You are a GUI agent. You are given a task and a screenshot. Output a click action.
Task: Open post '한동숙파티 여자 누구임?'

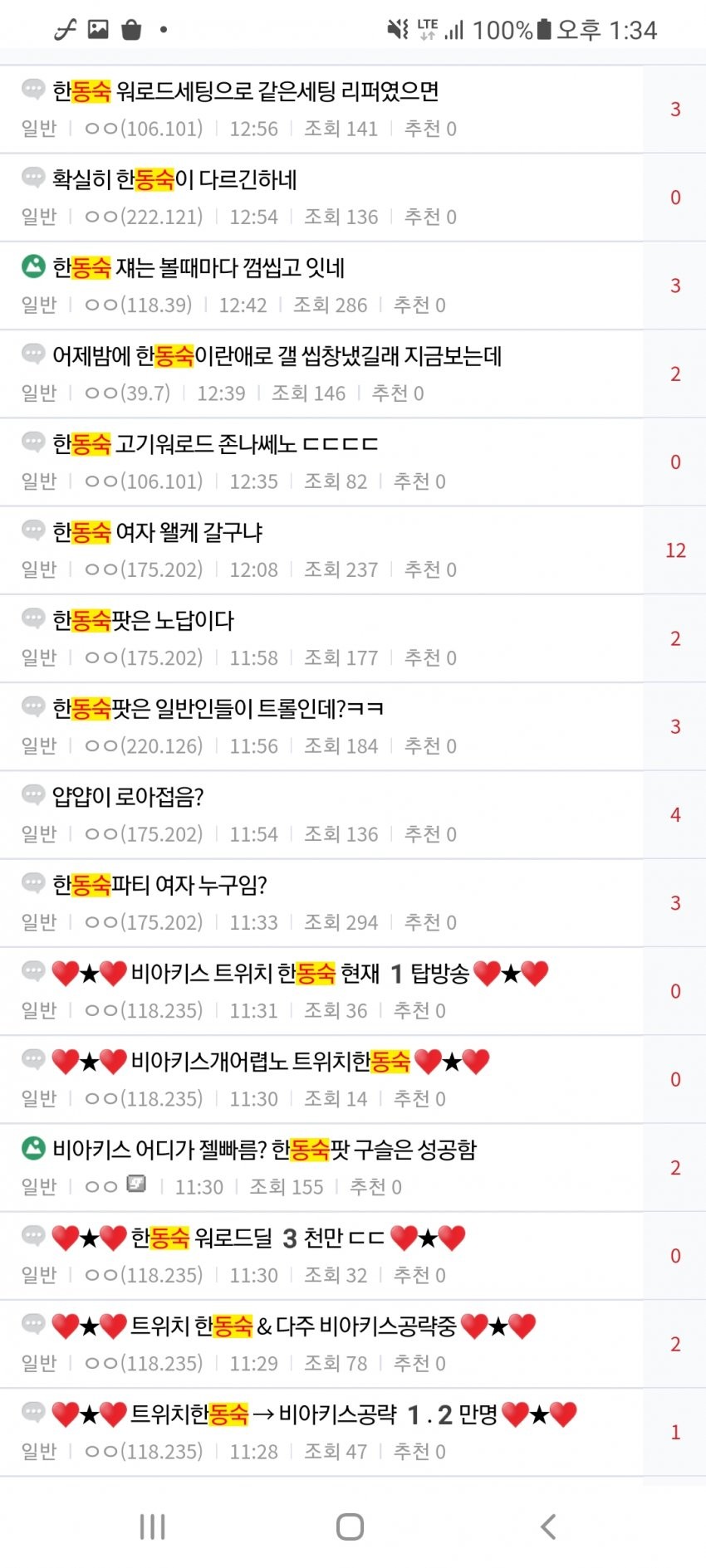click(x=159, y=885)
